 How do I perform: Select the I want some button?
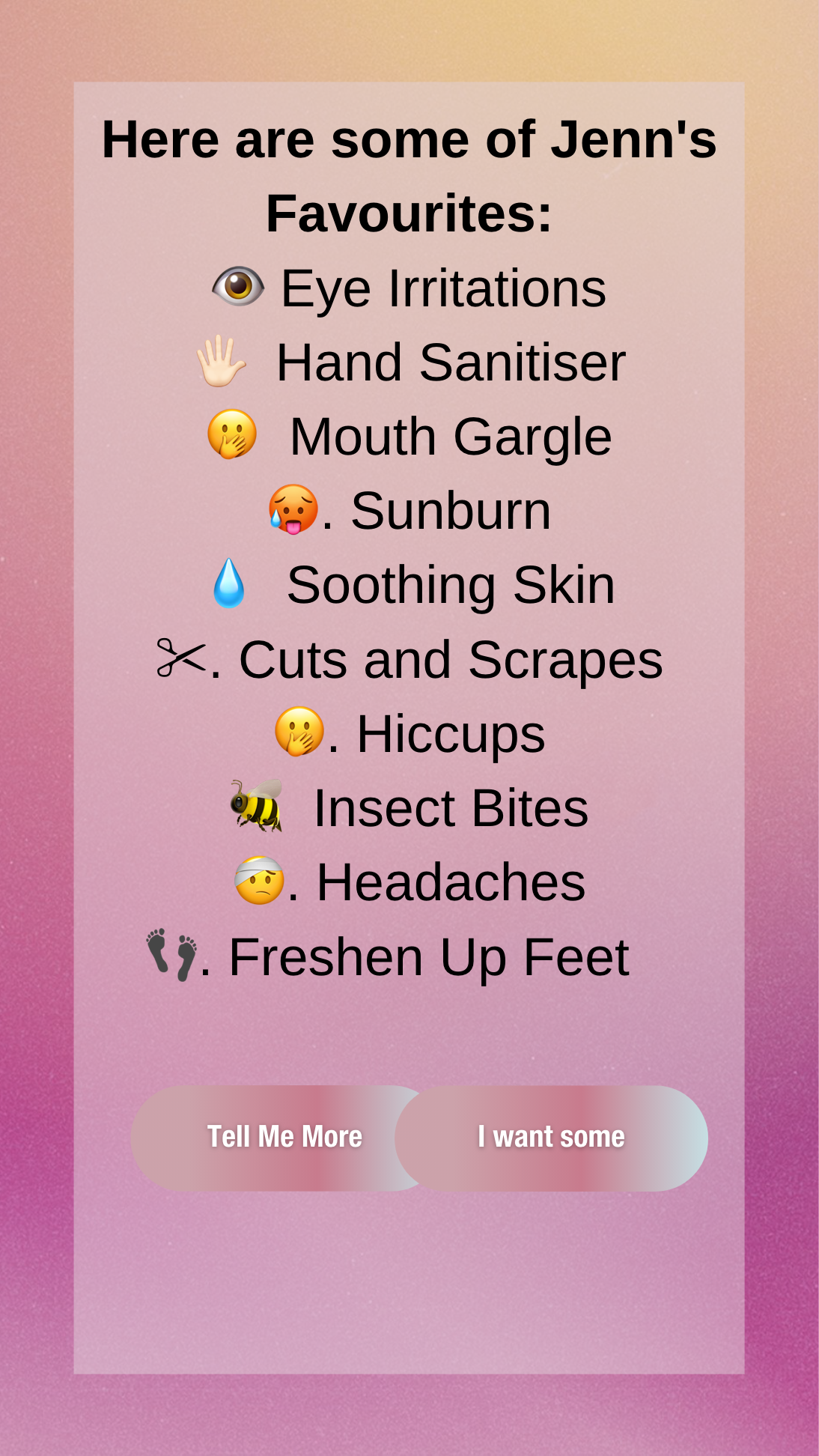[x=552, y=1138]
